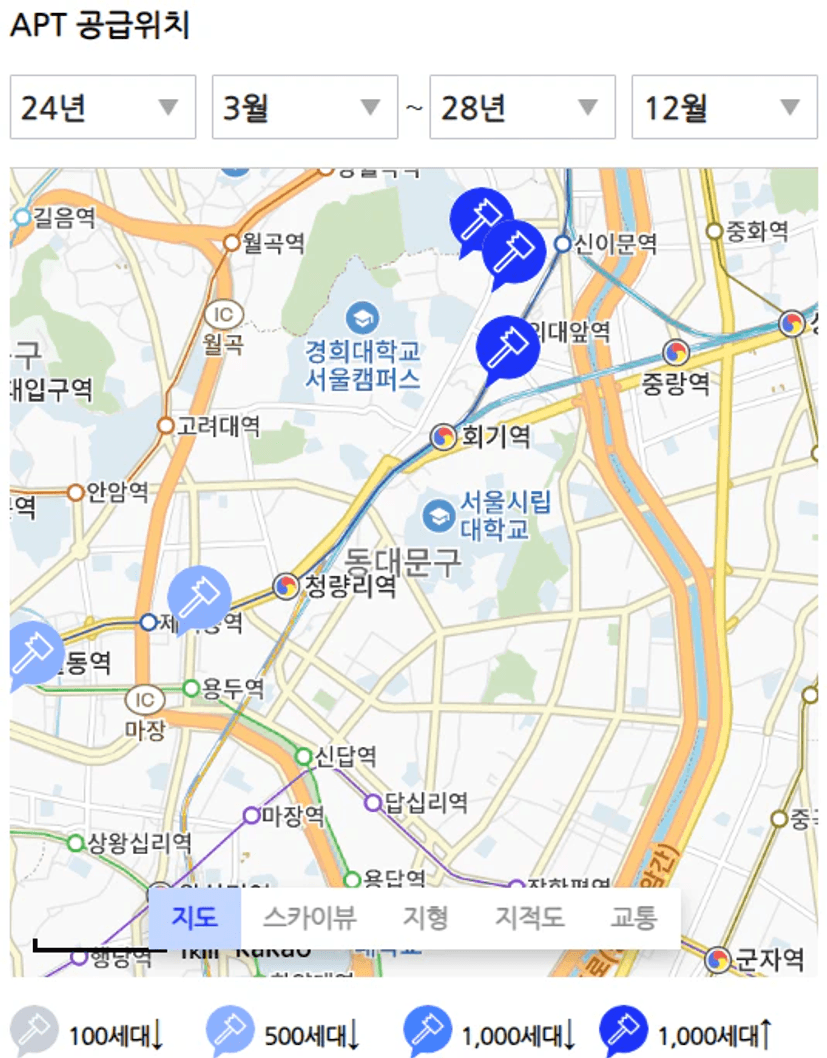
Task: Switch map type to 스카이뷰
Action: point(309,918)
